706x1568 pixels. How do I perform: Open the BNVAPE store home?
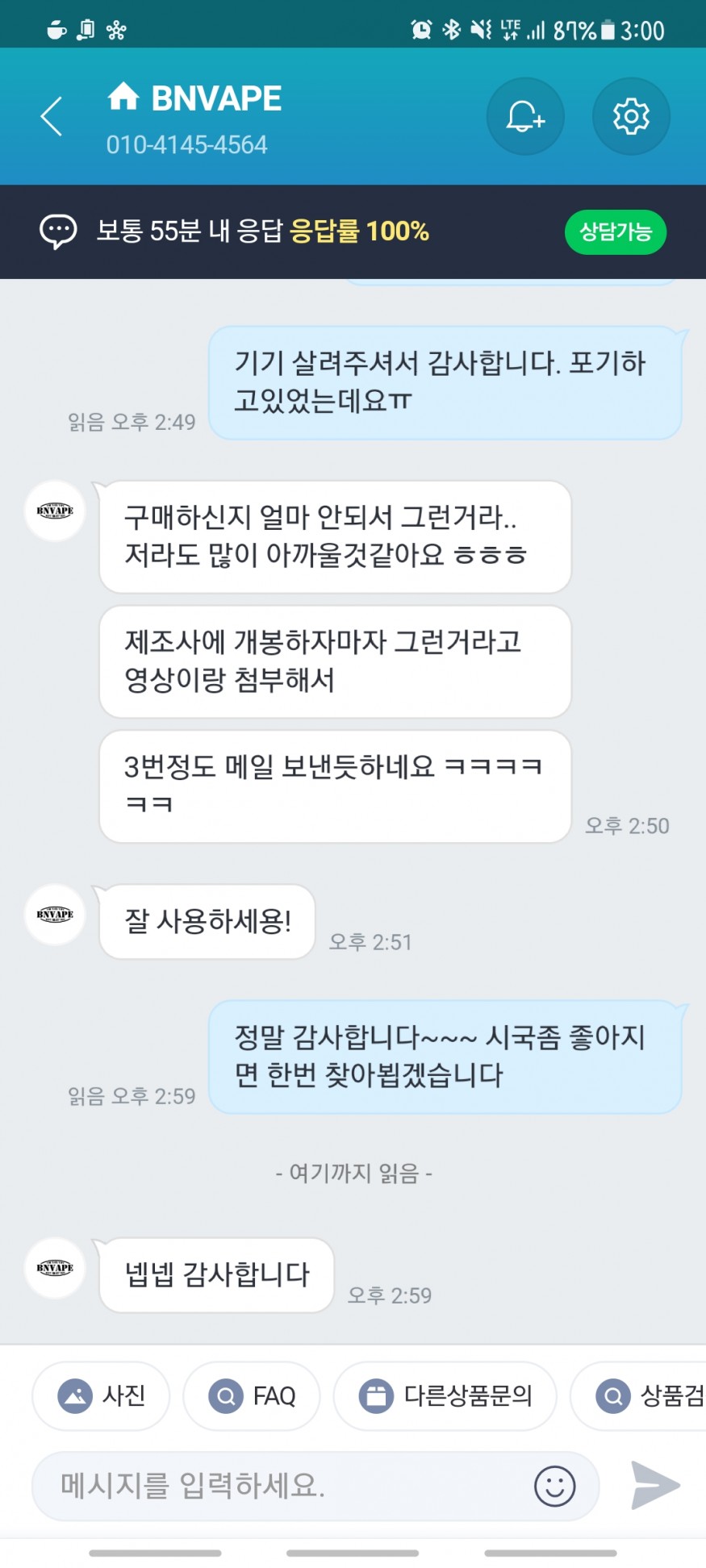coord(194,99)
